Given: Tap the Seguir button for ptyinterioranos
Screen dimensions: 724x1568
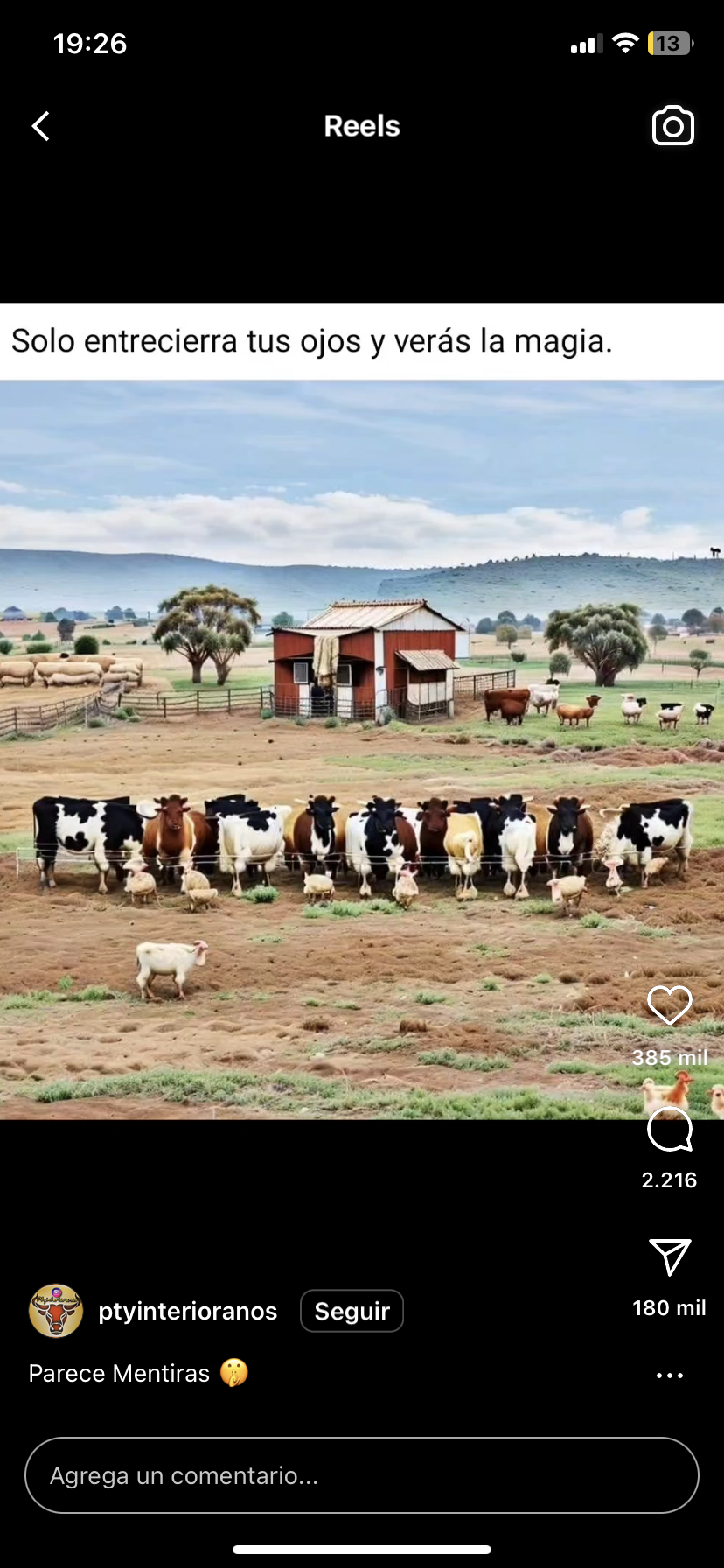Looking at the screenshot, I should coord(352,1311).
